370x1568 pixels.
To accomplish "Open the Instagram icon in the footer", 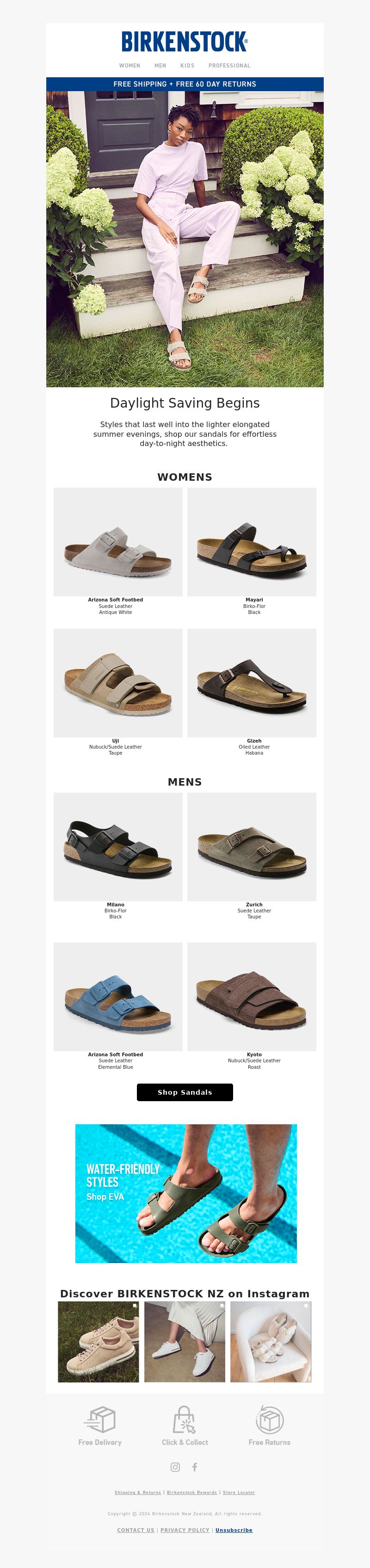I will coord(175,1467).
